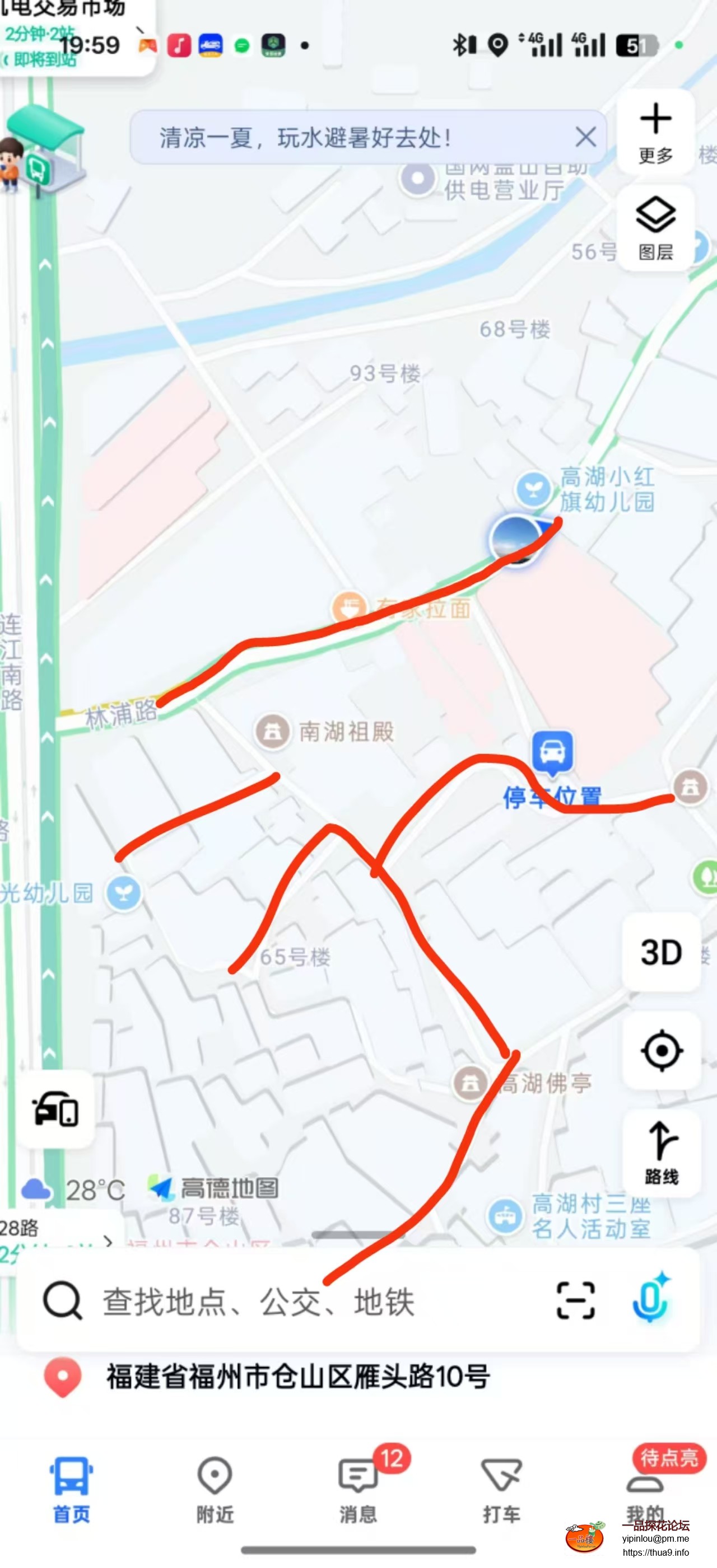Open the 路线 route planner
The image size is (717, 1568).
[x=661, y=1152]
